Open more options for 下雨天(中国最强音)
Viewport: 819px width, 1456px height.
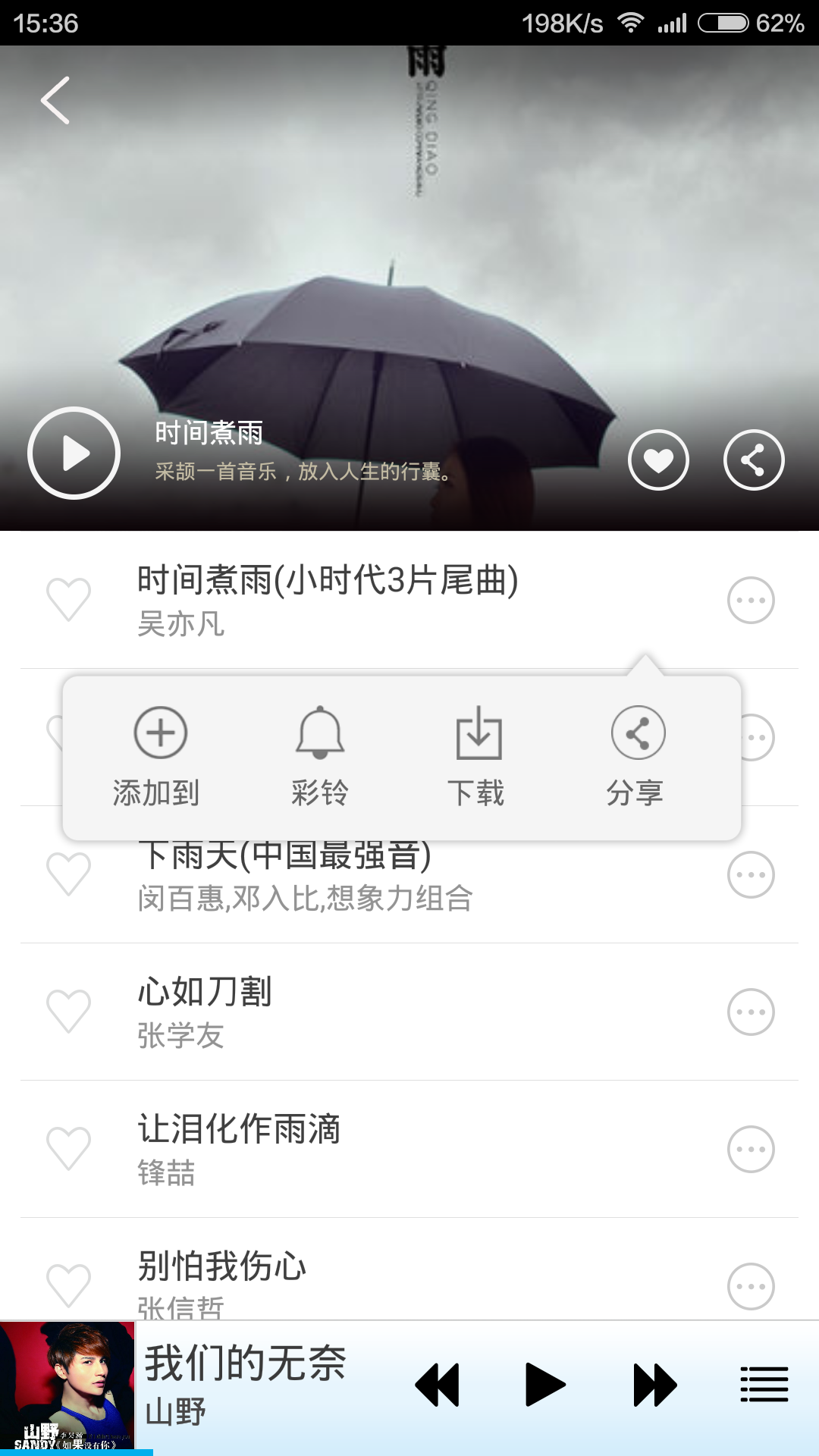[751, 875]
